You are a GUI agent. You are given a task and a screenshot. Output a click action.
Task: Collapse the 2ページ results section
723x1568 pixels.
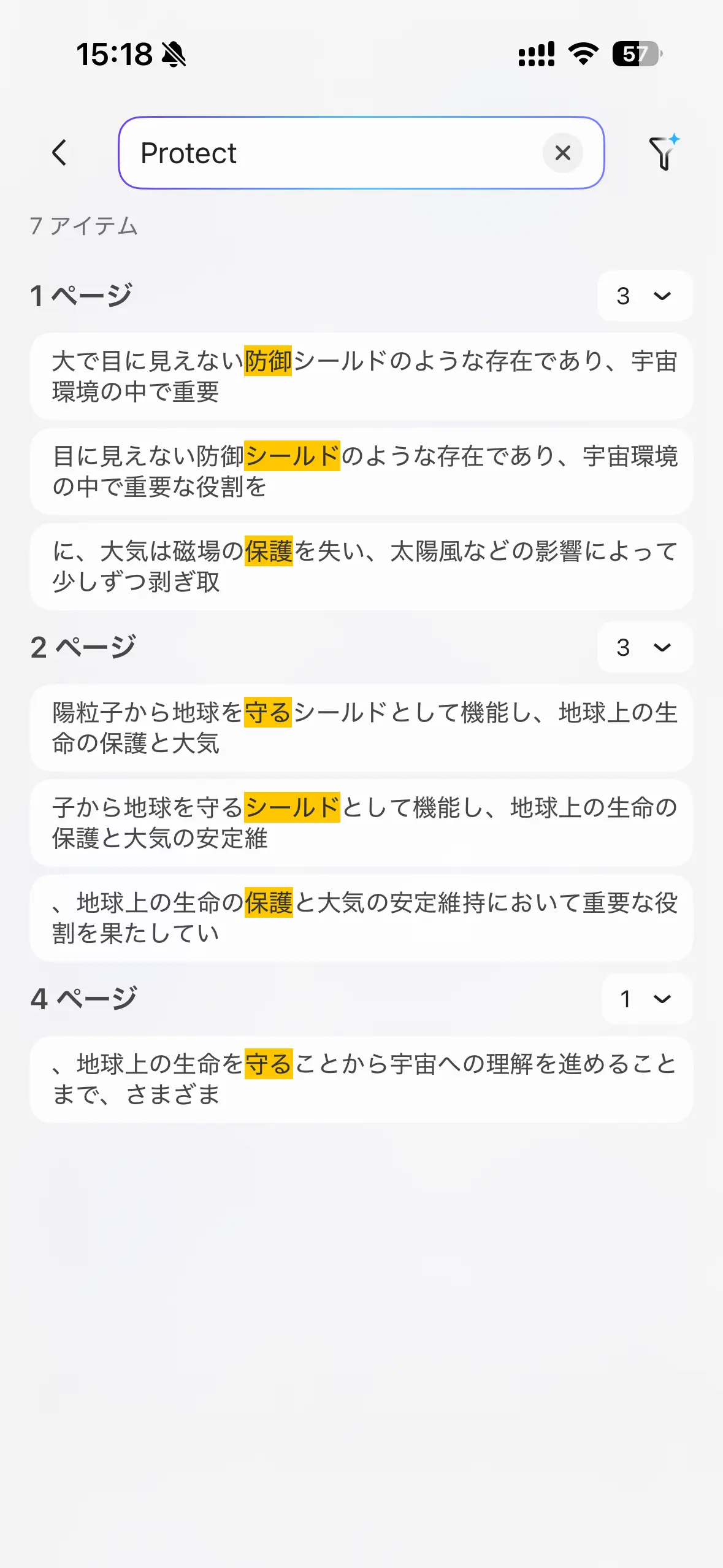(645, 647)
